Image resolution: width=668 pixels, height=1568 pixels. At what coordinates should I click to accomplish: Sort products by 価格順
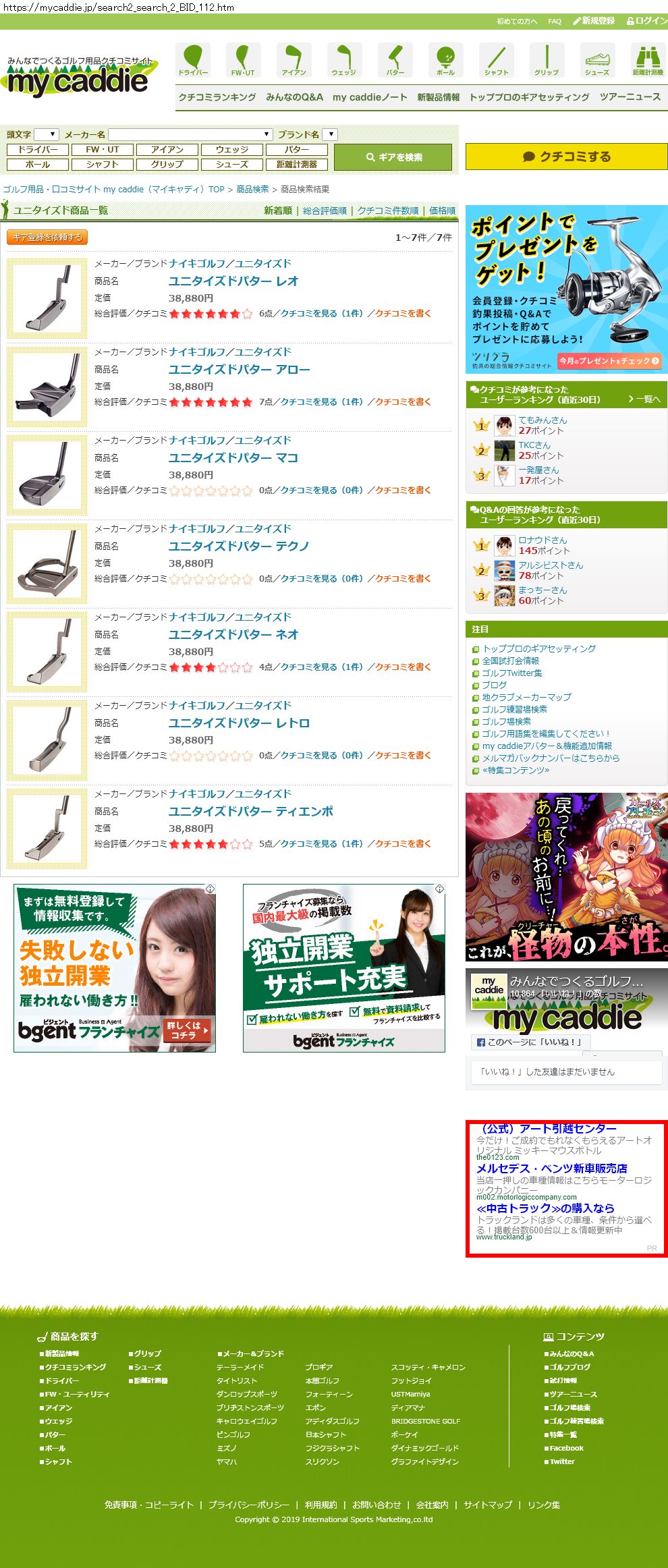(x=442, y=211)
